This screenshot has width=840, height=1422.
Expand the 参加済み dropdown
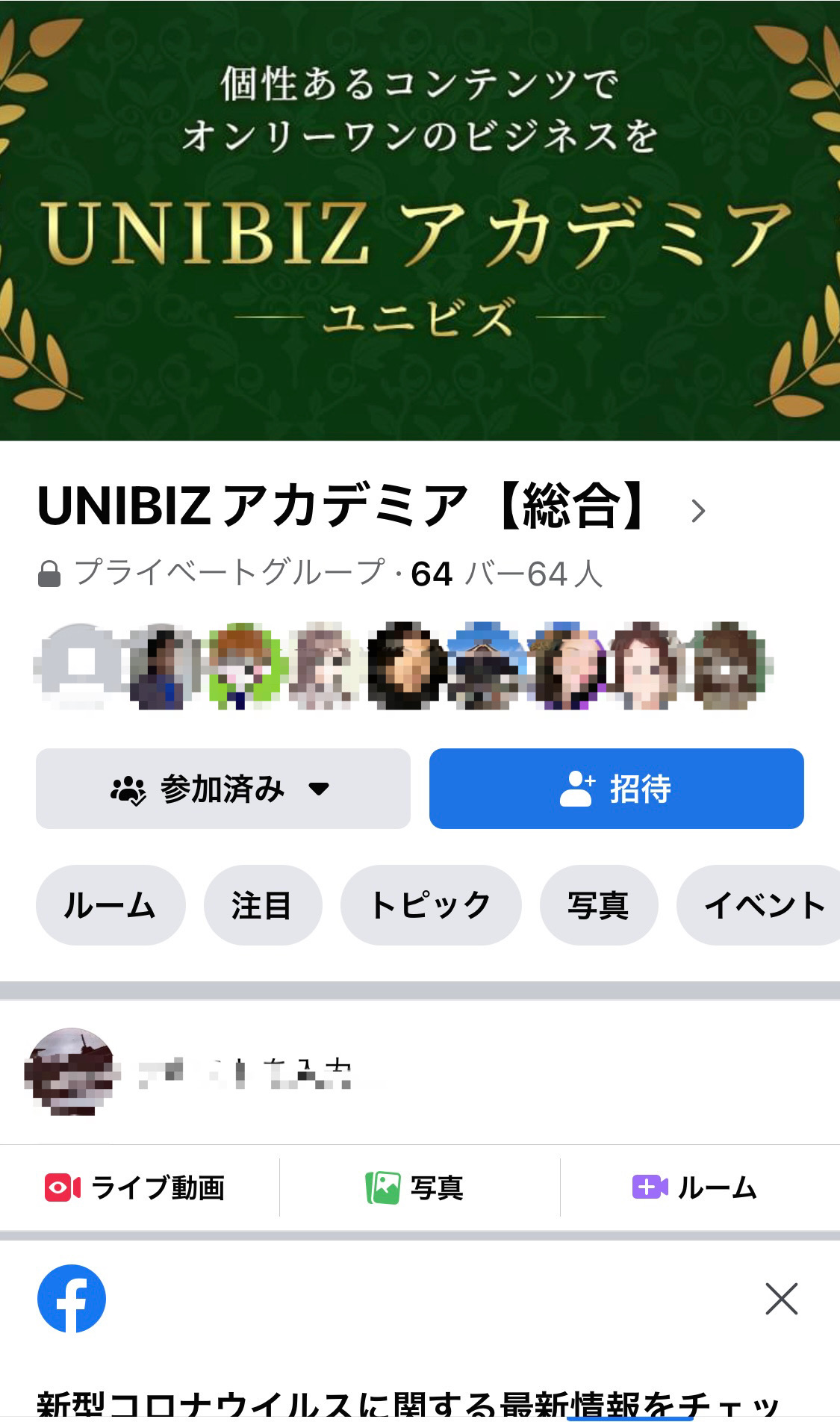[223, 789]
